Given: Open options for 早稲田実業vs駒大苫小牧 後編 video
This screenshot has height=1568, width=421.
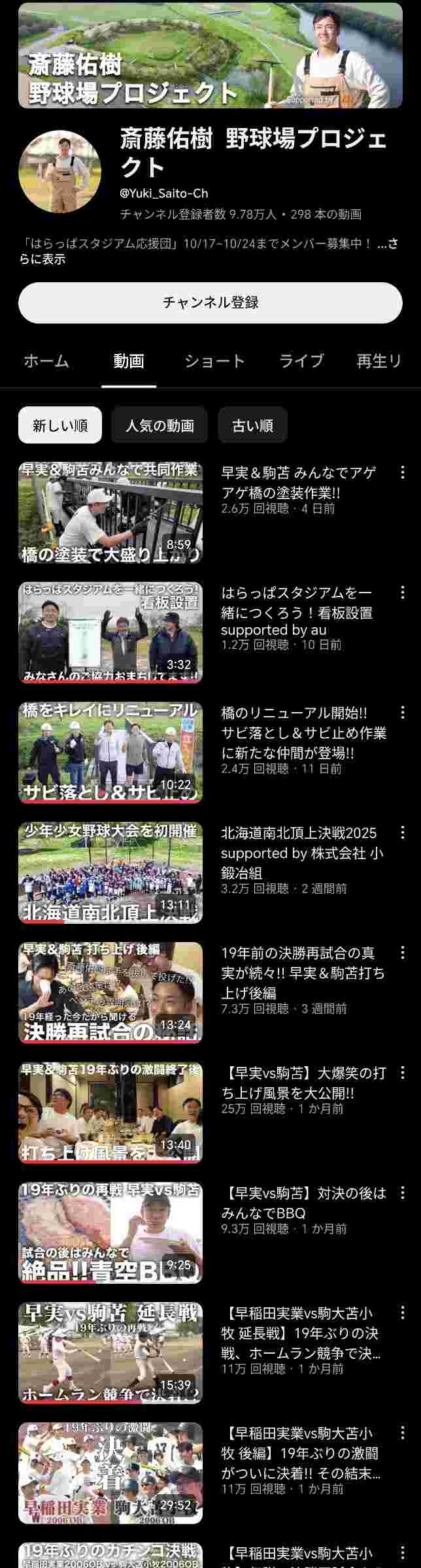Looking at the screenshot, I should click(403, 1433).
